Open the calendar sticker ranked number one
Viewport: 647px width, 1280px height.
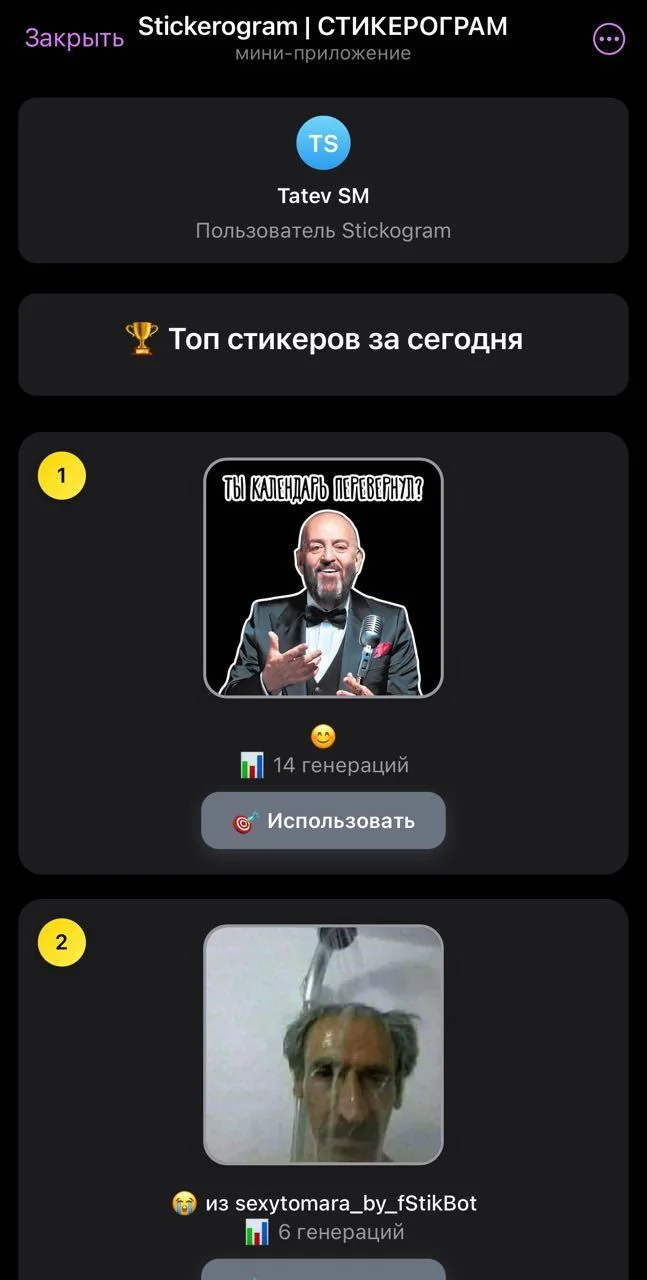click(x=323, y=577)
